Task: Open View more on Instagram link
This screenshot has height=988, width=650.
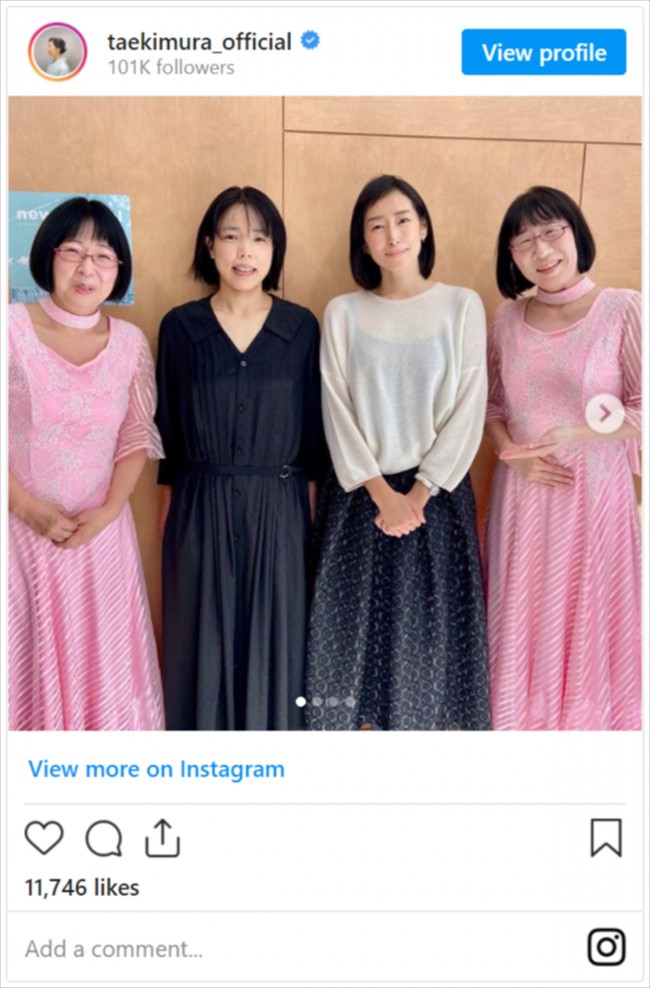Action: coord(156,769)
